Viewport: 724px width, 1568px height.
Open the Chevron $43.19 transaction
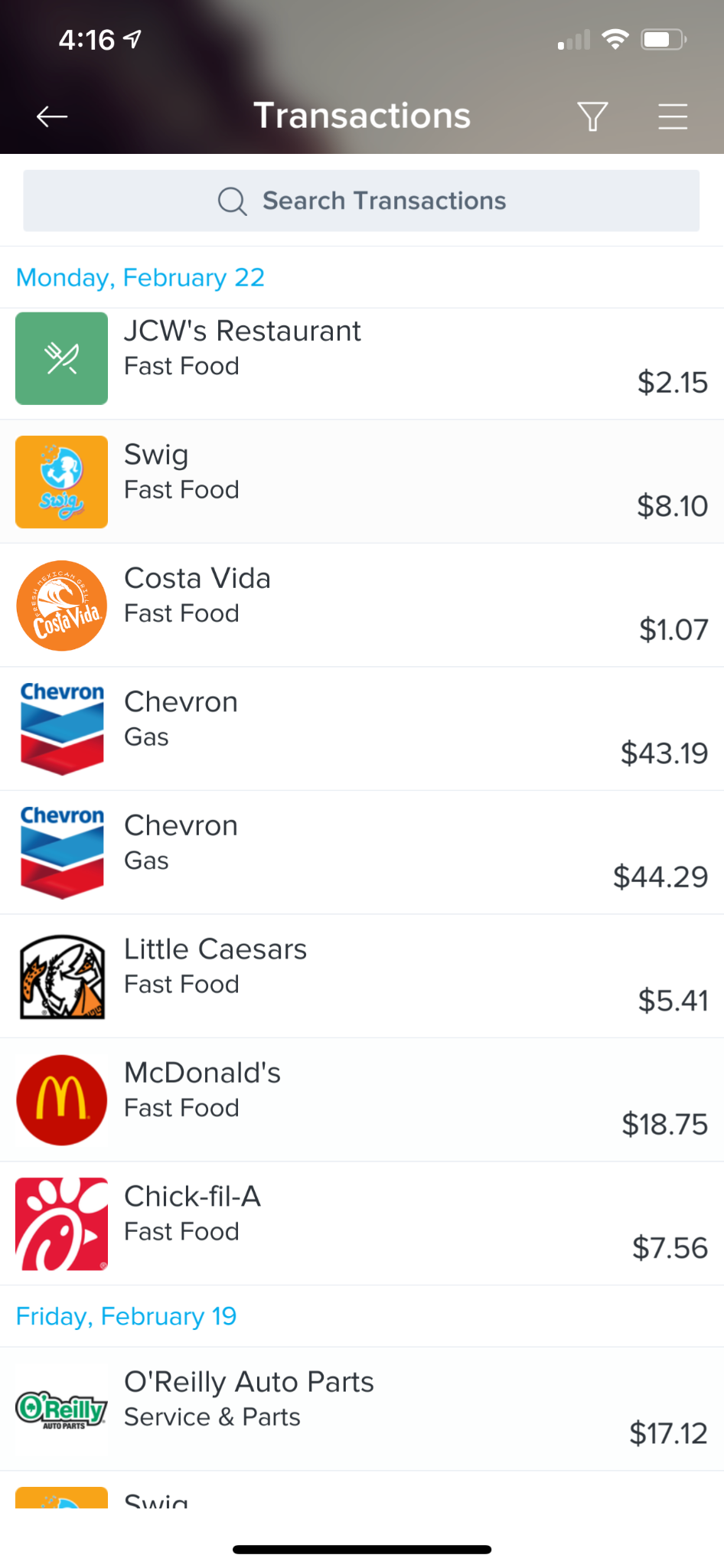point(361,729)
